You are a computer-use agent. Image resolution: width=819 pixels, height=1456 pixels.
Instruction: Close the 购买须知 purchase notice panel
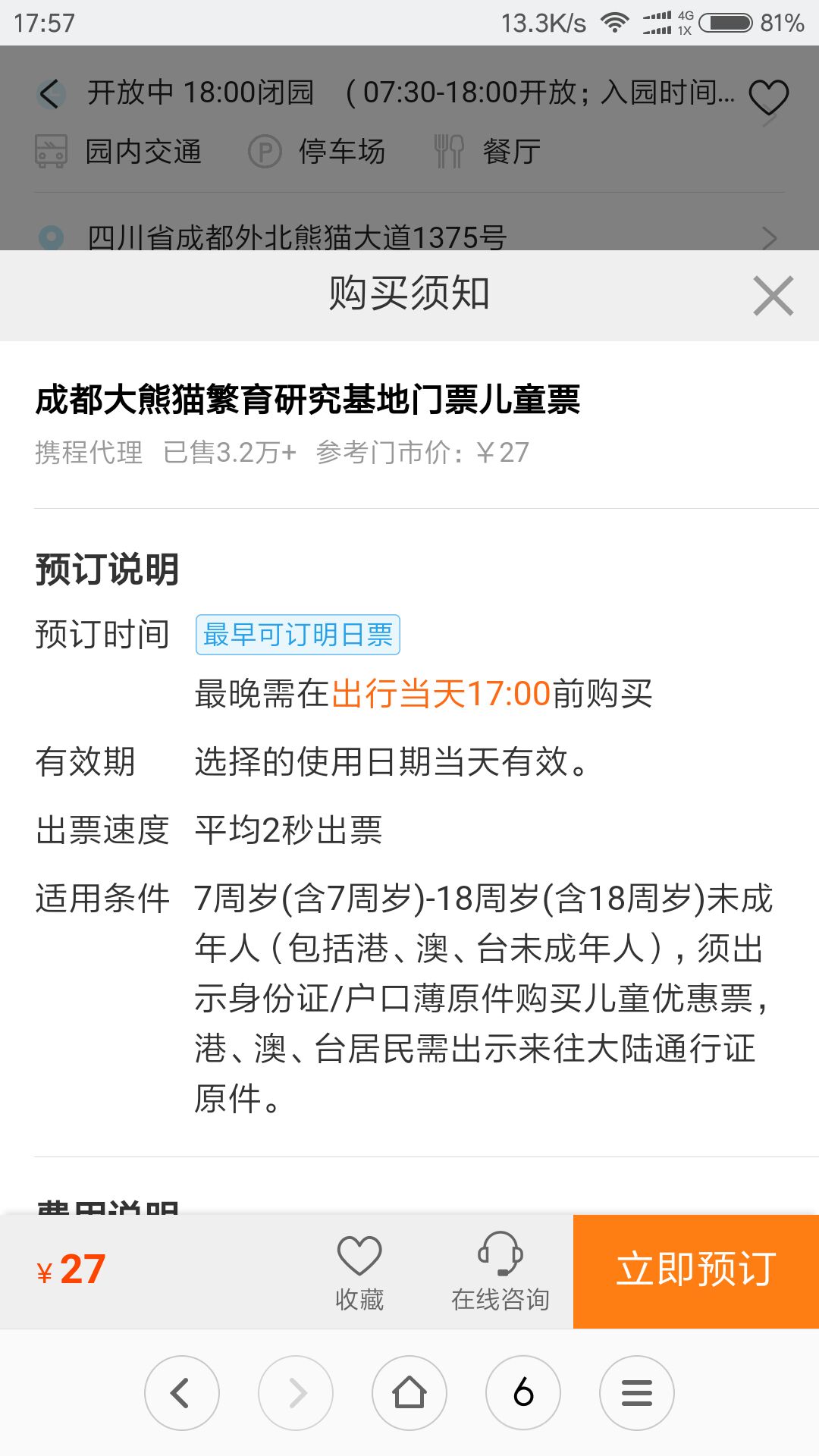coord(773,296)
